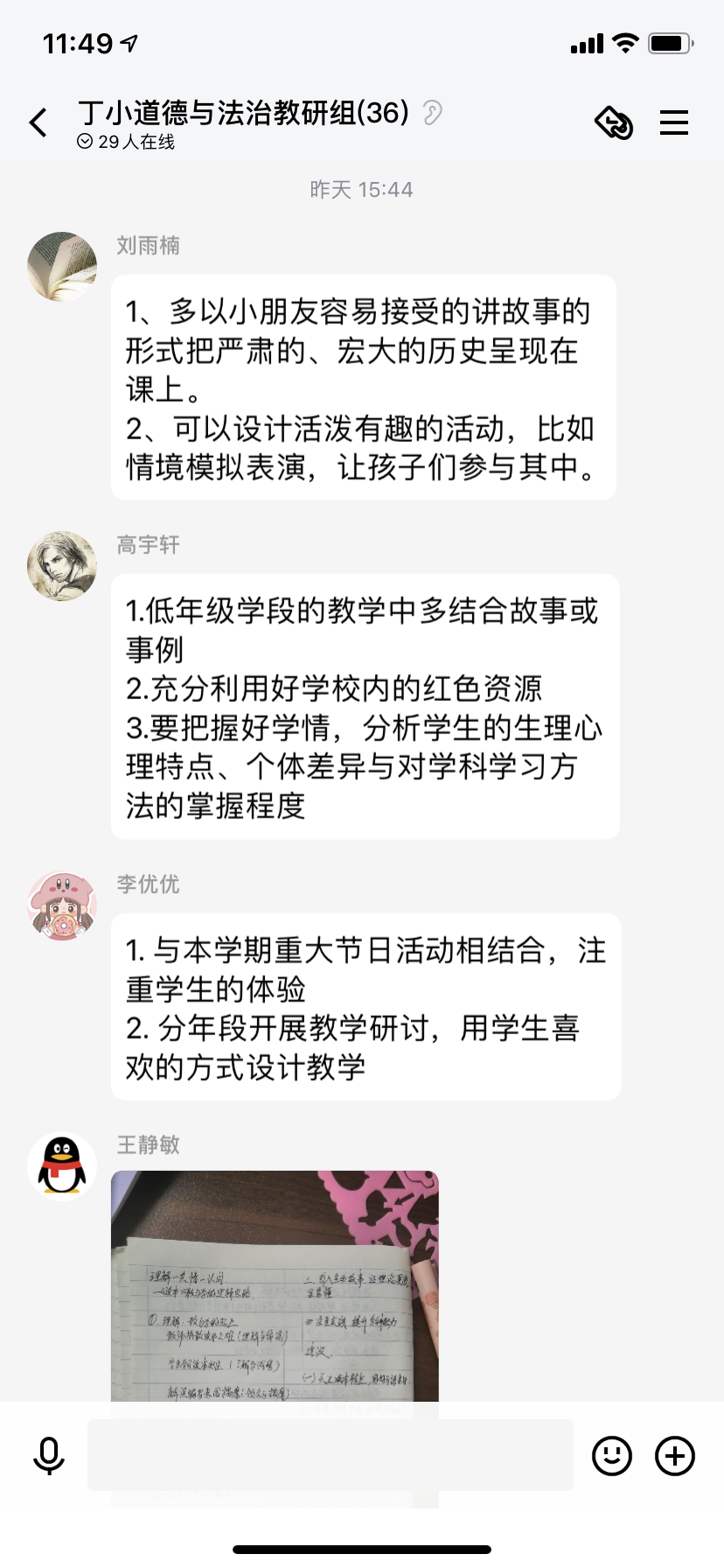Start voice input with microphone

click(49, 1456)
